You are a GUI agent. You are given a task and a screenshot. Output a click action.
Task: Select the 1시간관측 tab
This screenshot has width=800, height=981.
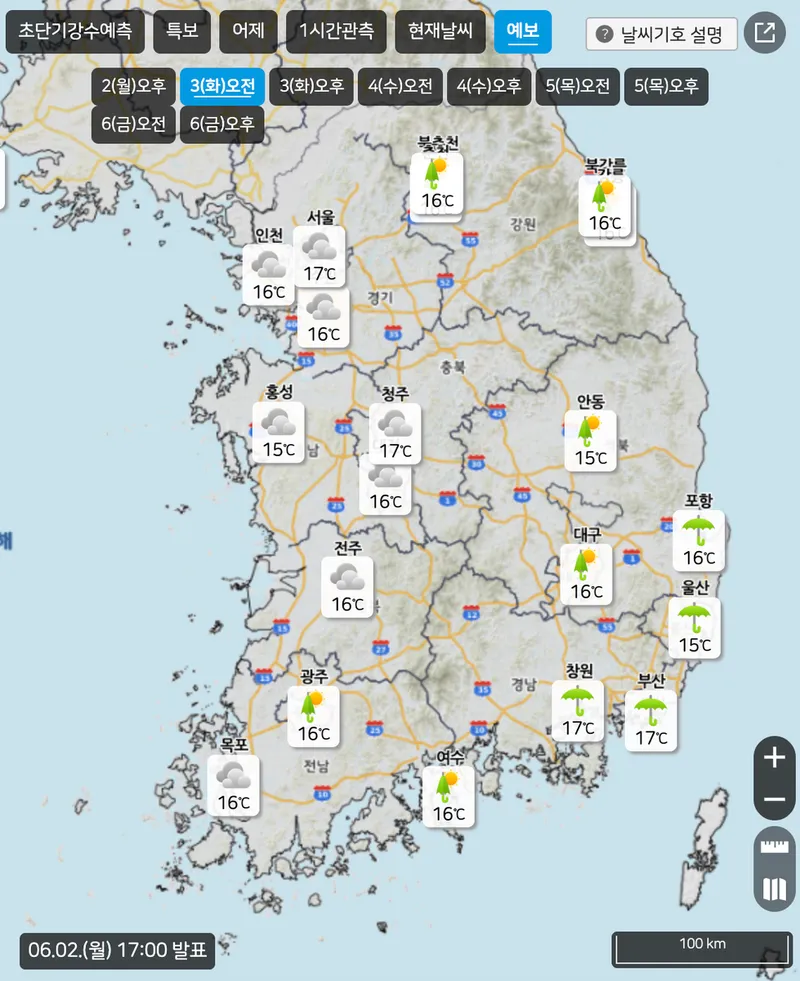[x=336, y=31]
